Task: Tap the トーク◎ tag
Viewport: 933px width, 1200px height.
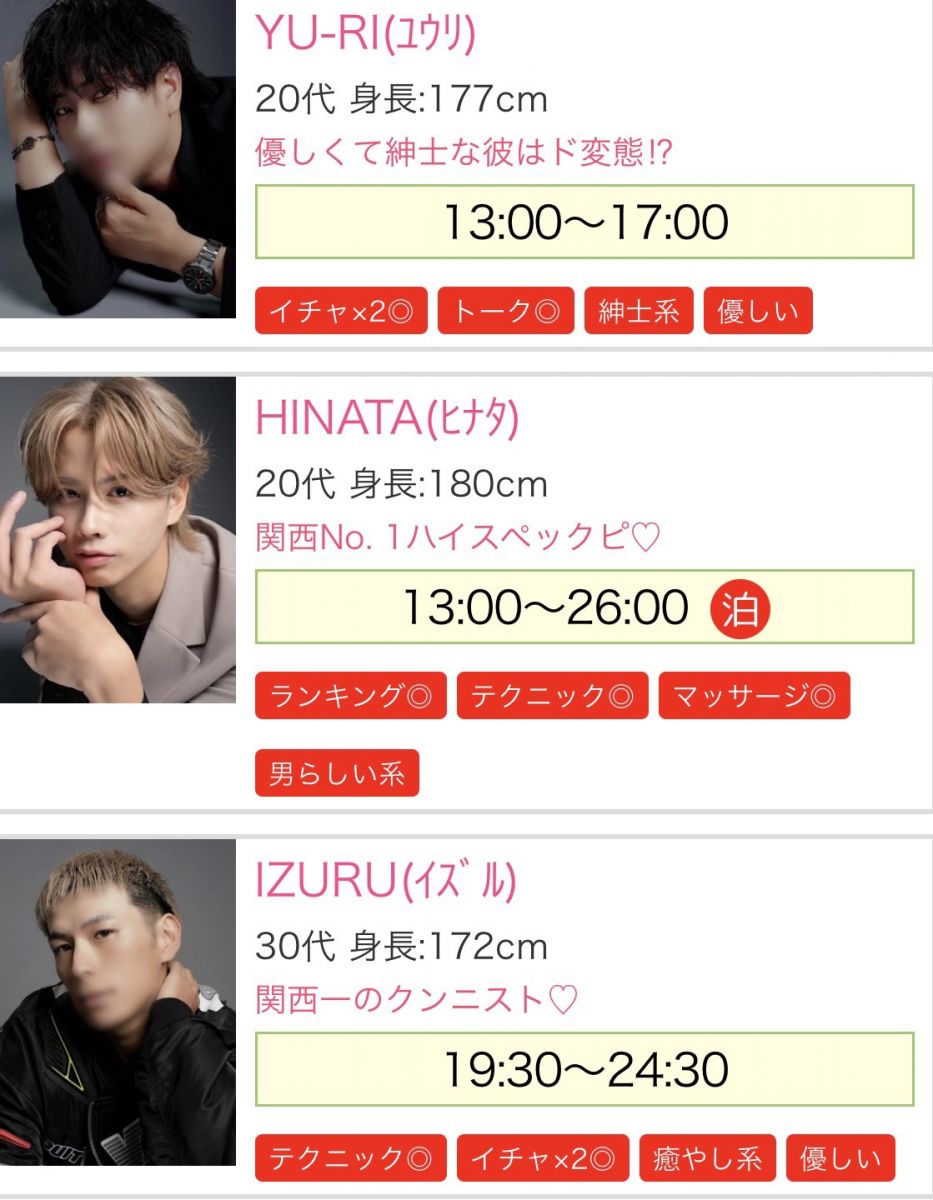Action: click(506, 311)
